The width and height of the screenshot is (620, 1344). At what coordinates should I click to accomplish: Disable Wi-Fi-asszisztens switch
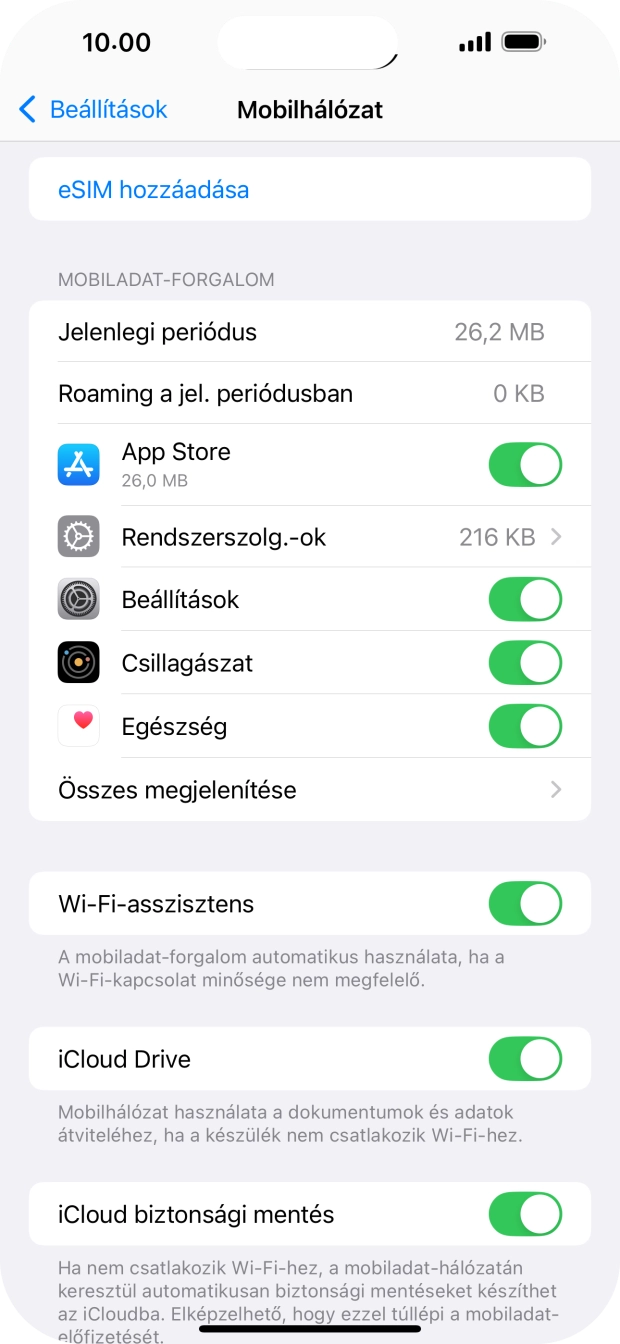coord(524,904)
